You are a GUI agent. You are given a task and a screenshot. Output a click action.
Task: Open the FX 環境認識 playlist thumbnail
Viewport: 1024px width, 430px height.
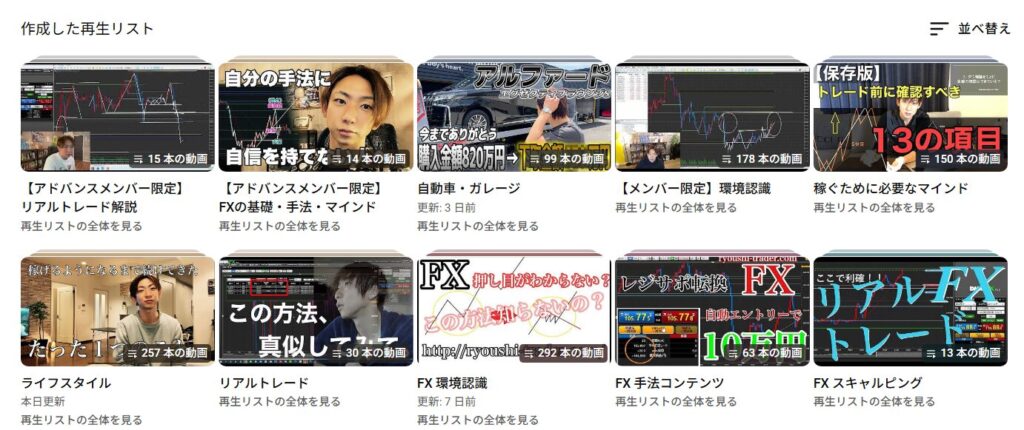tap(513, 311)
